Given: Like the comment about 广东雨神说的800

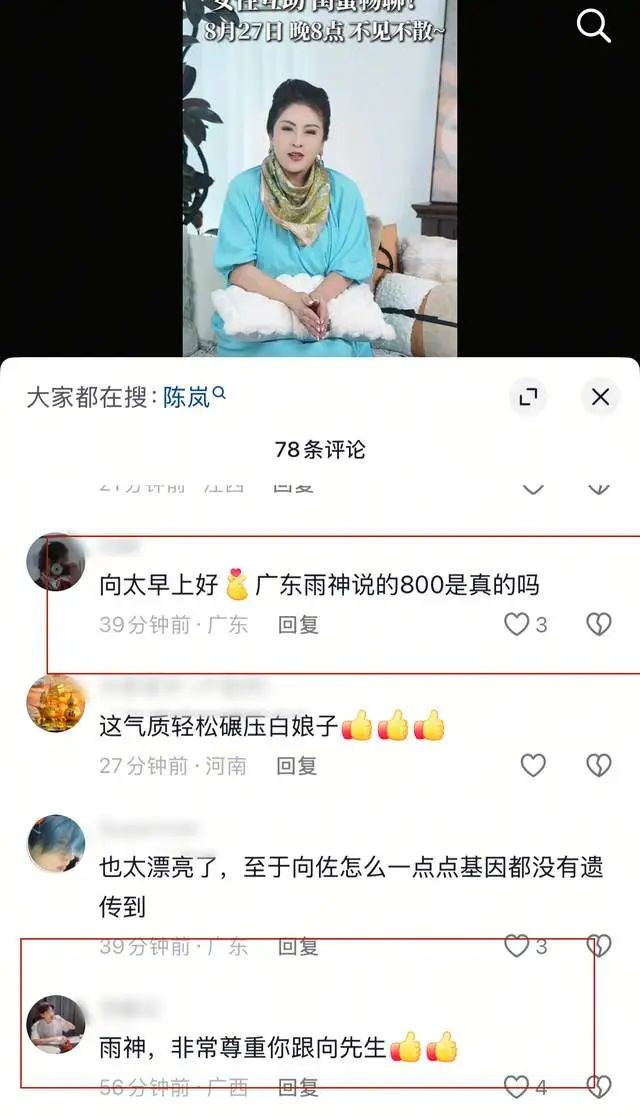Looking at the screenshot, I should [517, 625].
